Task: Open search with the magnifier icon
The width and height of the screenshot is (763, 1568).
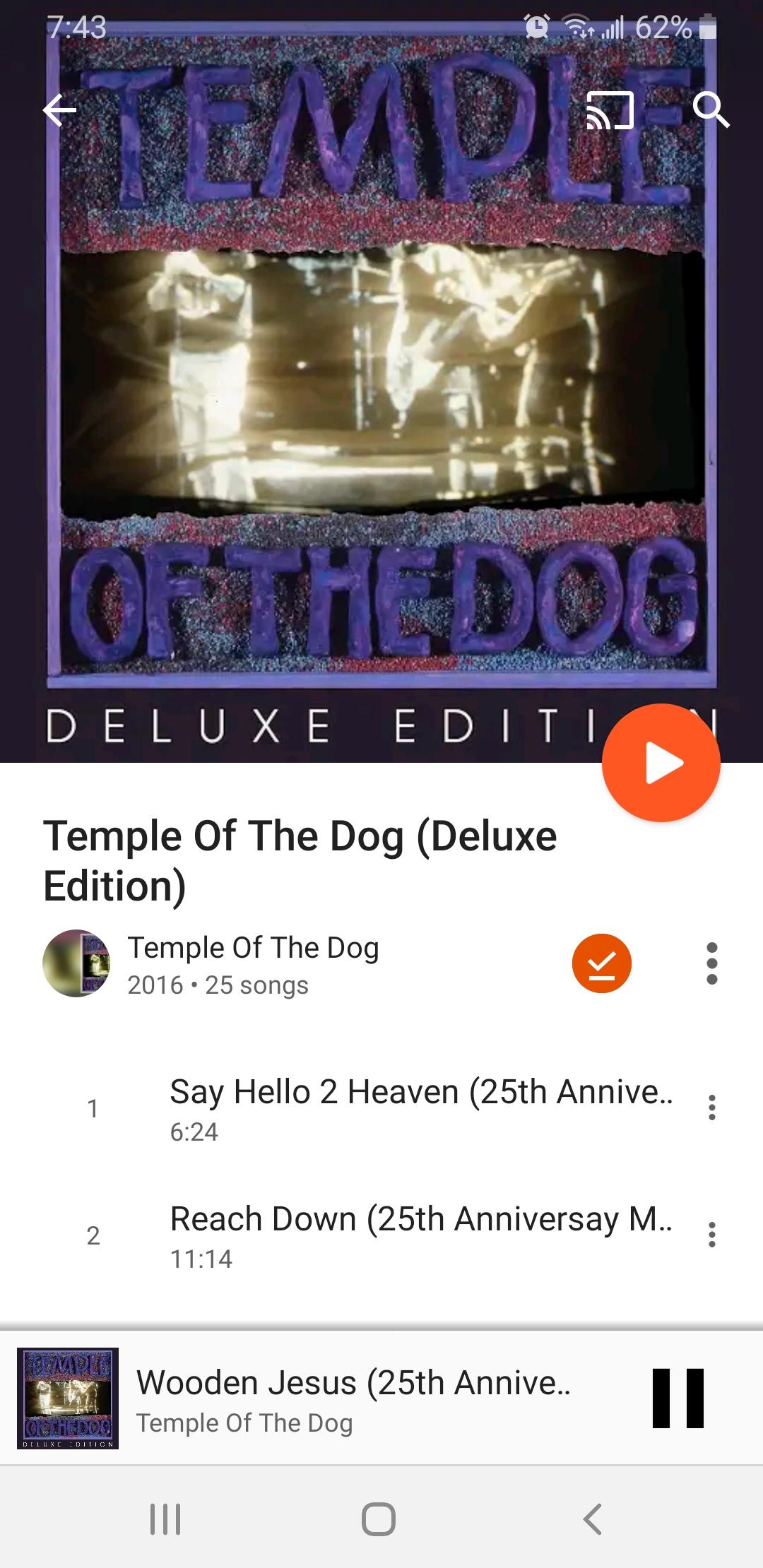Action: pyautogui.click(x=711, y=110)
